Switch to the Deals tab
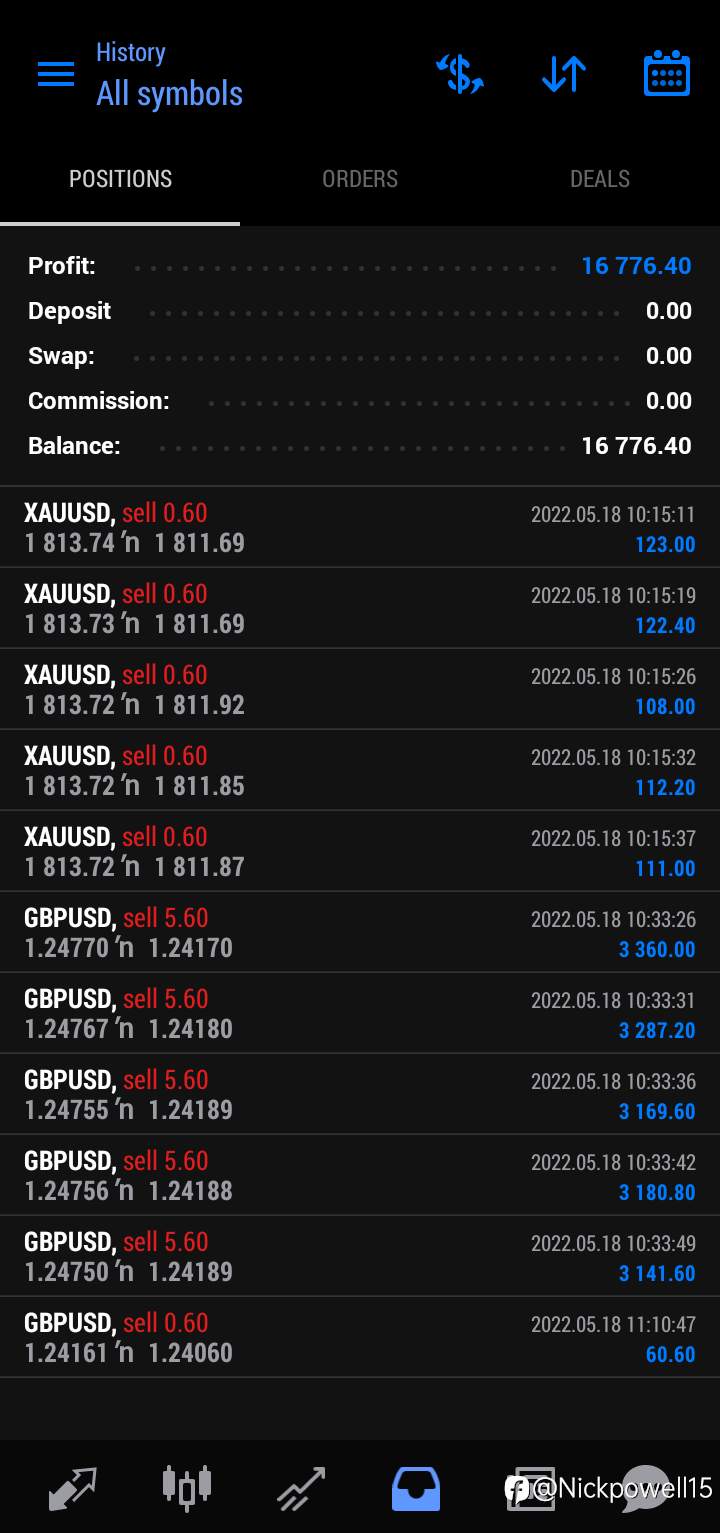This screenshot has width=720, height=1533. pos(600,179)
